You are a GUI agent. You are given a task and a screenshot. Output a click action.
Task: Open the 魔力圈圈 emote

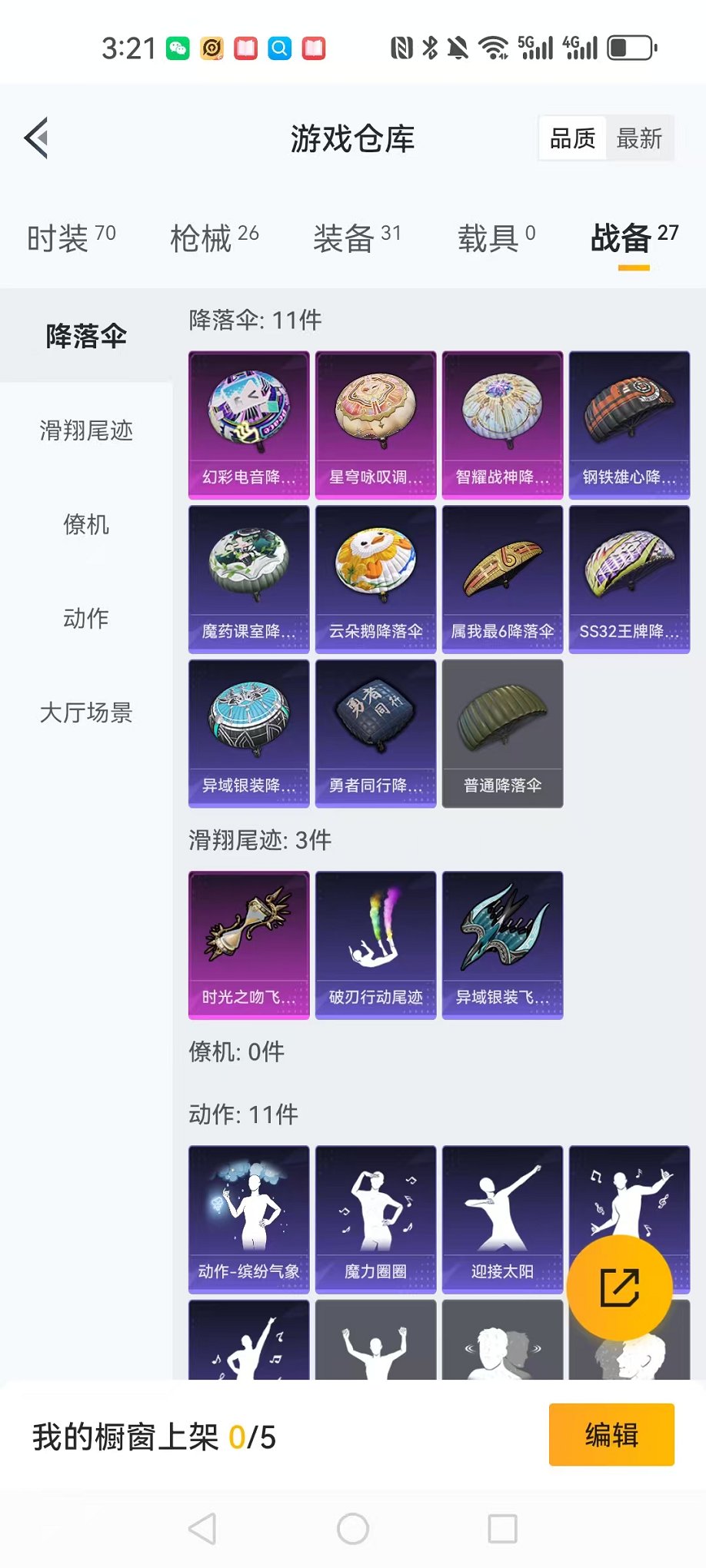(x=375, y=1219)
